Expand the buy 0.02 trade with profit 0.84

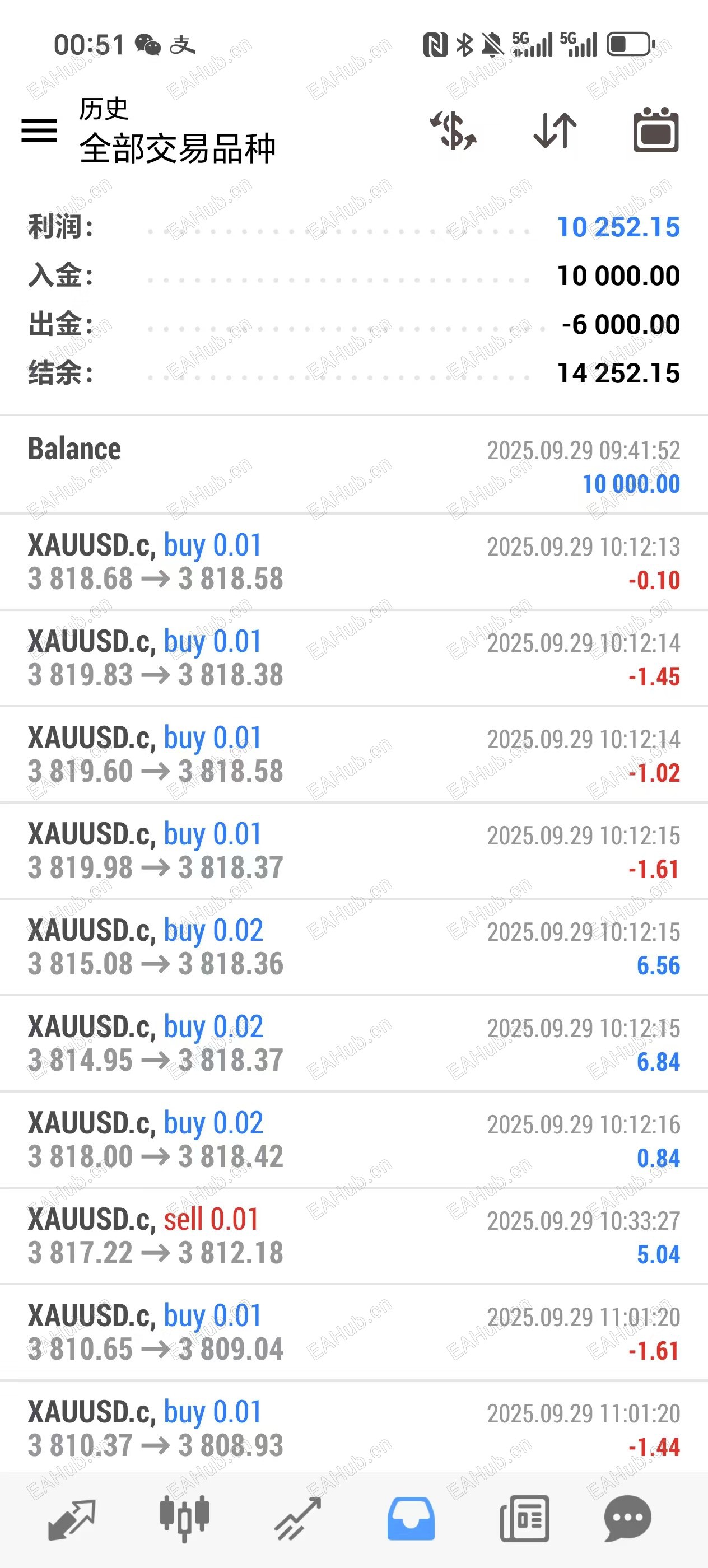(x=353, y=1140)
